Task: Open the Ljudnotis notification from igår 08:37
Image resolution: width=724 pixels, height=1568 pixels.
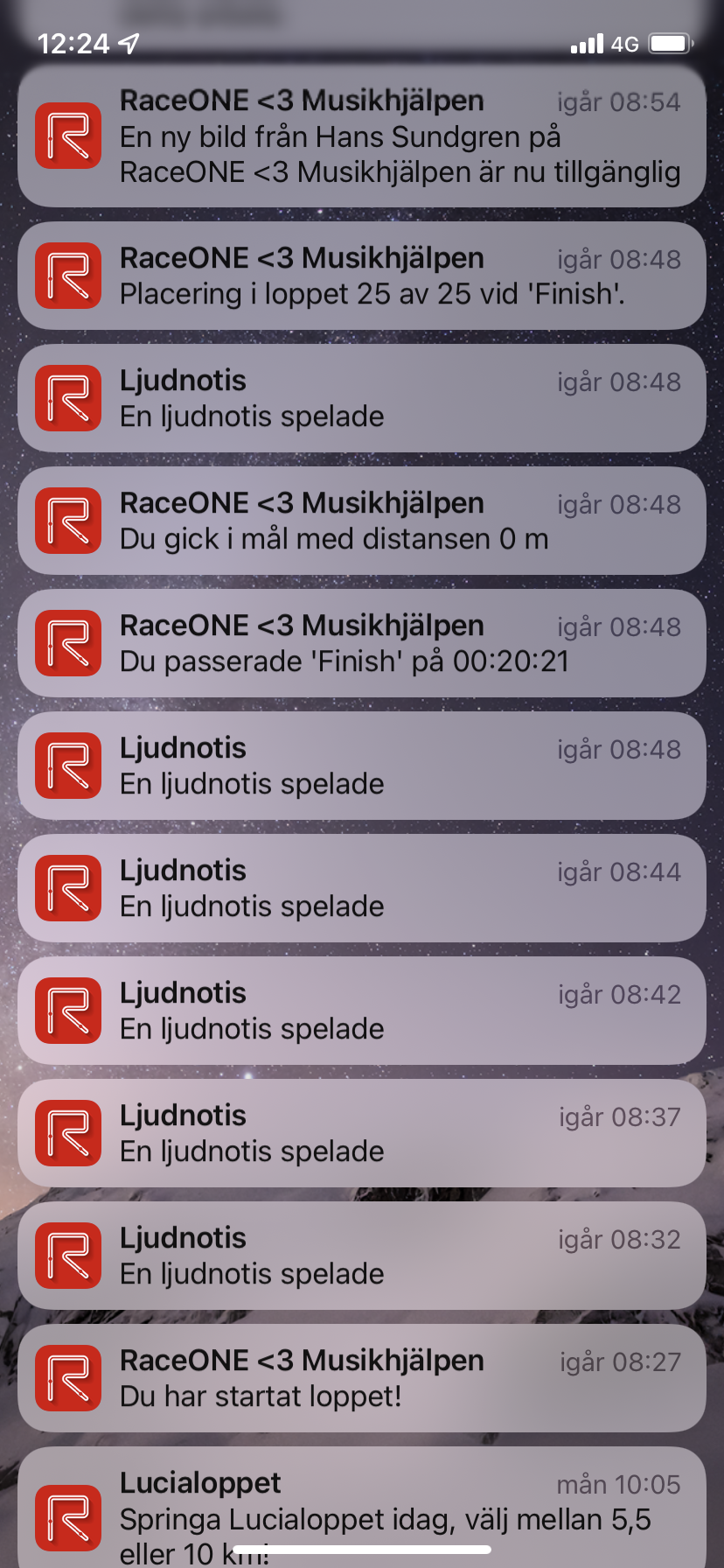Action: pyautogui.click(x=362, y=1133)
